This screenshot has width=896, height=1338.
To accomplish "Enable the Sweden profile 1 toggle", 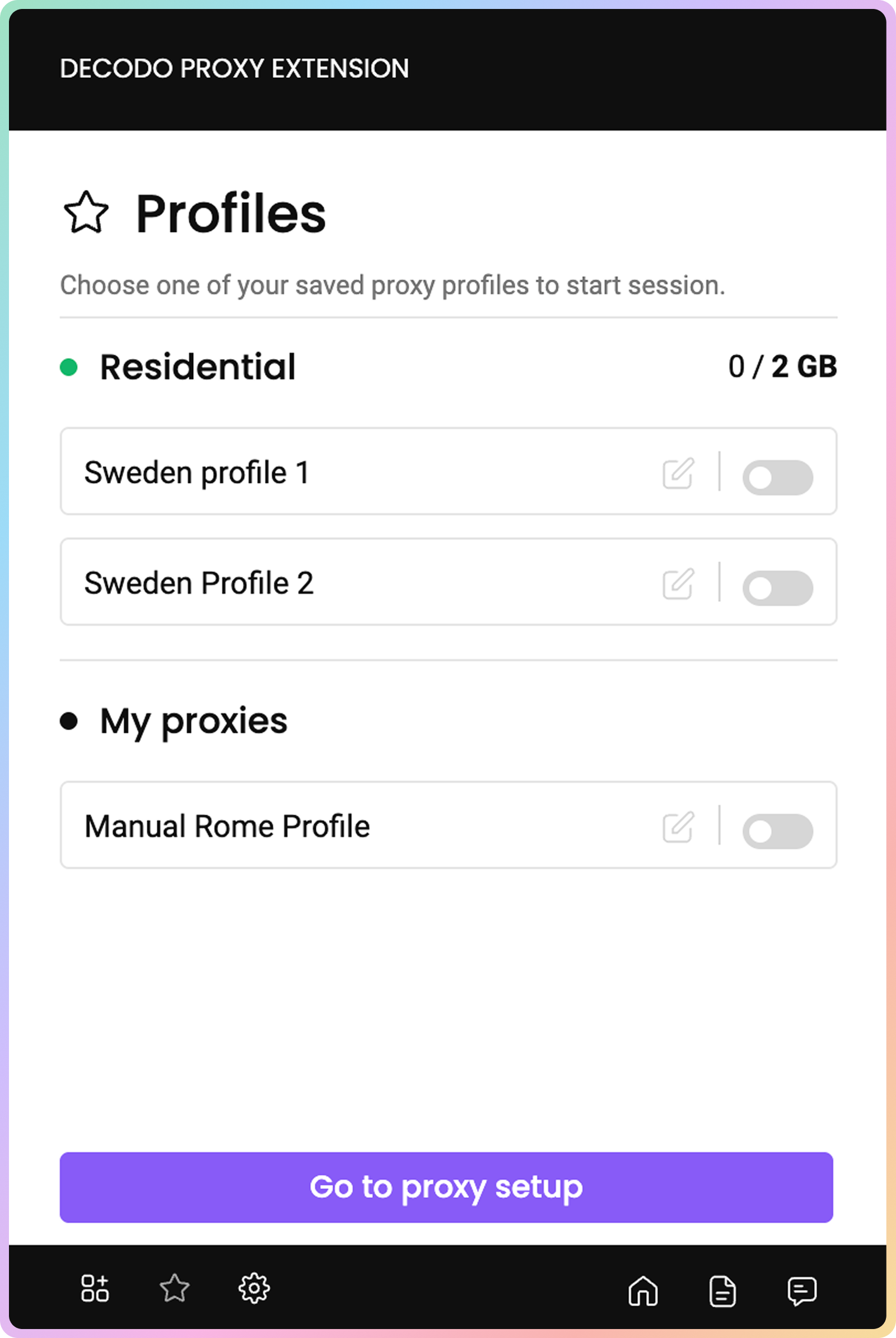I will (777, 477).
